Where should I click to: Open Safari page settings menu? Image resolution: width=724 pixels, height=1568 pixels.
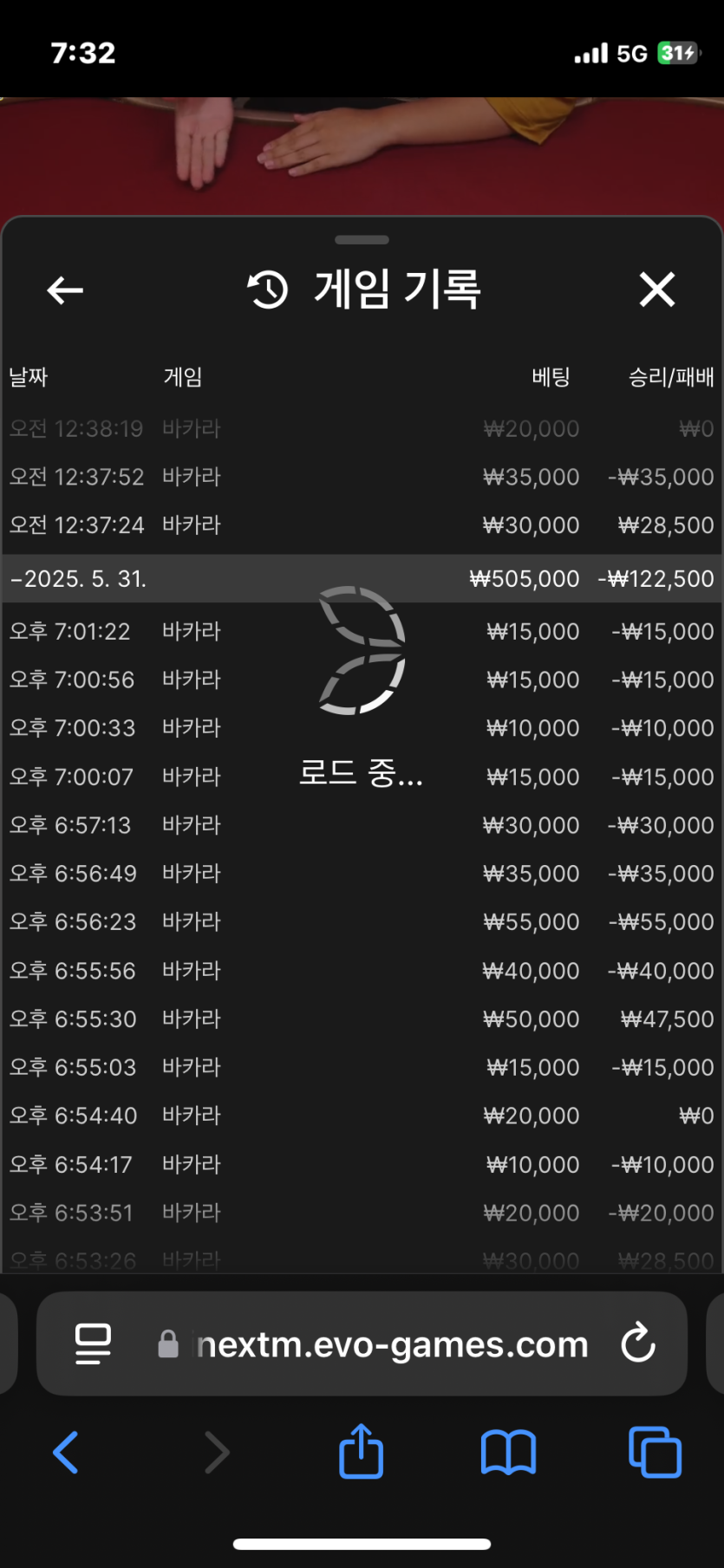tap(93, 1344)
